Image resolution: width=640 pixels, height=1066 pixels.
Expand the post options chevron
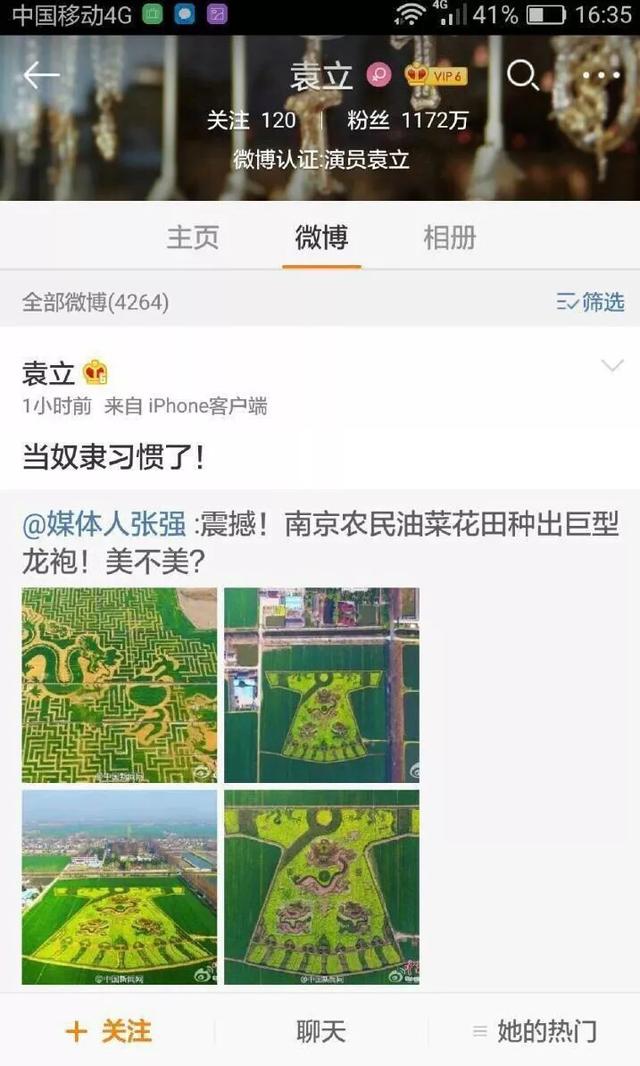(x=612, y=366)
